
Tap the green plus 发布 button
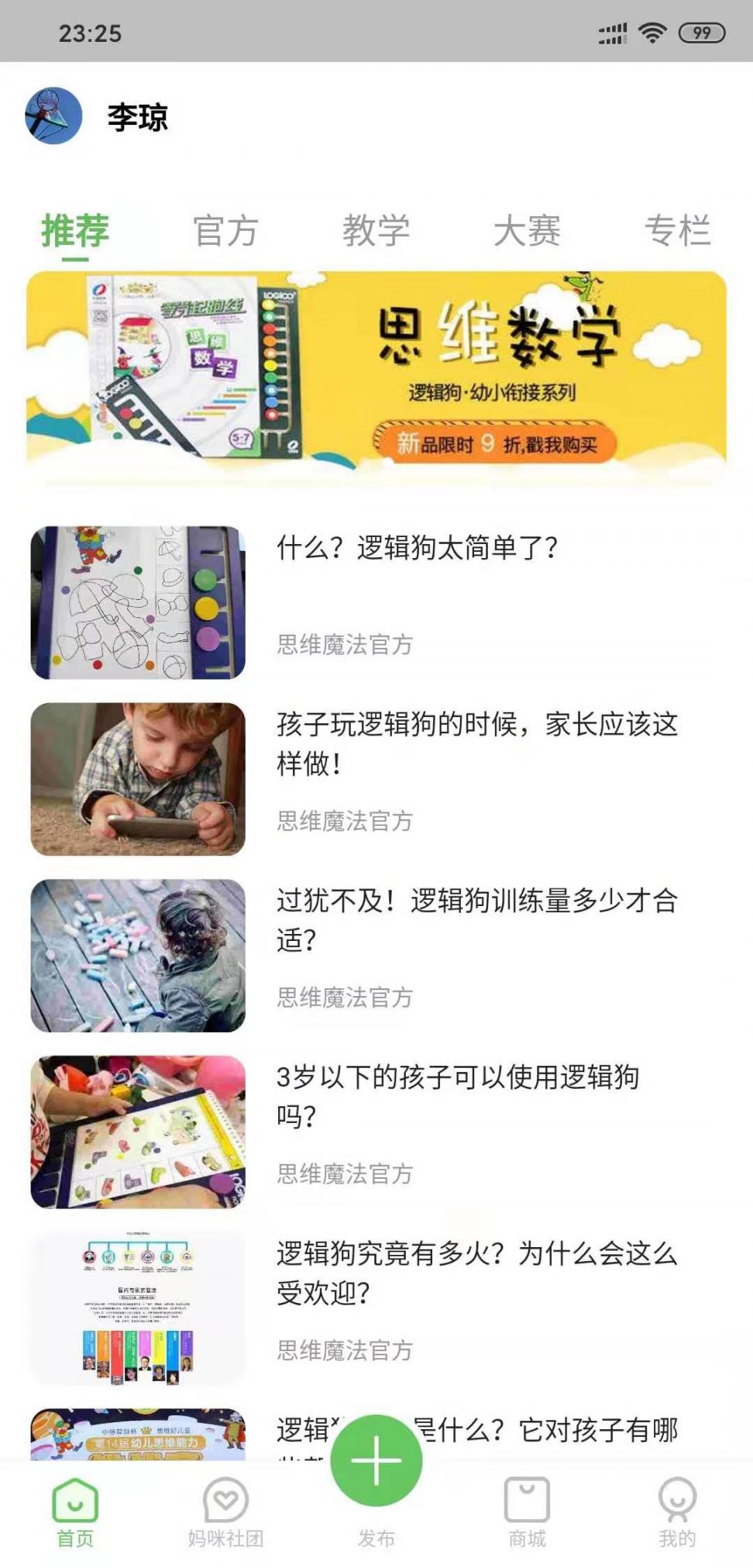pos(376,1460)
